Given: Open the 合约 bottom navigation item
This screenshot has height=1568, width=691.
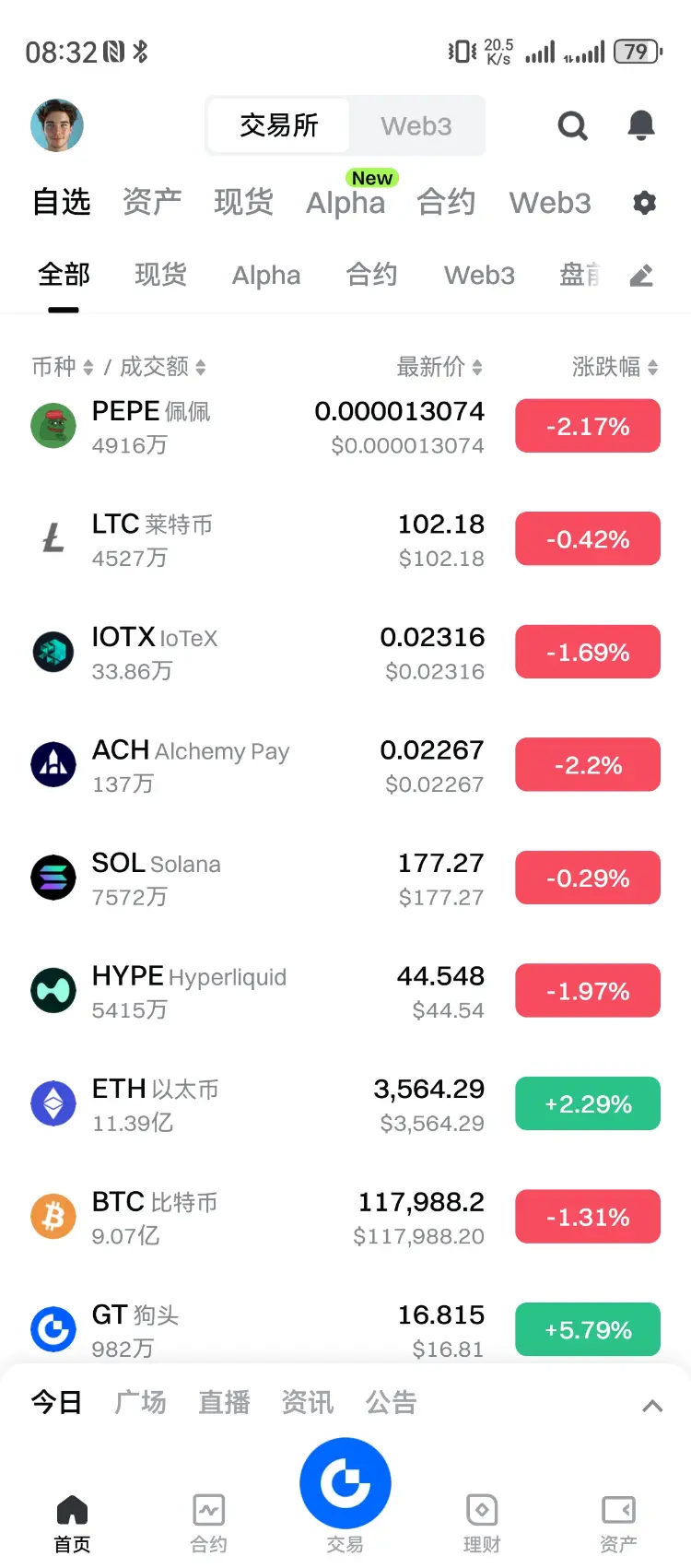Looking at the screenshot, I should (x=209, y=1524).
